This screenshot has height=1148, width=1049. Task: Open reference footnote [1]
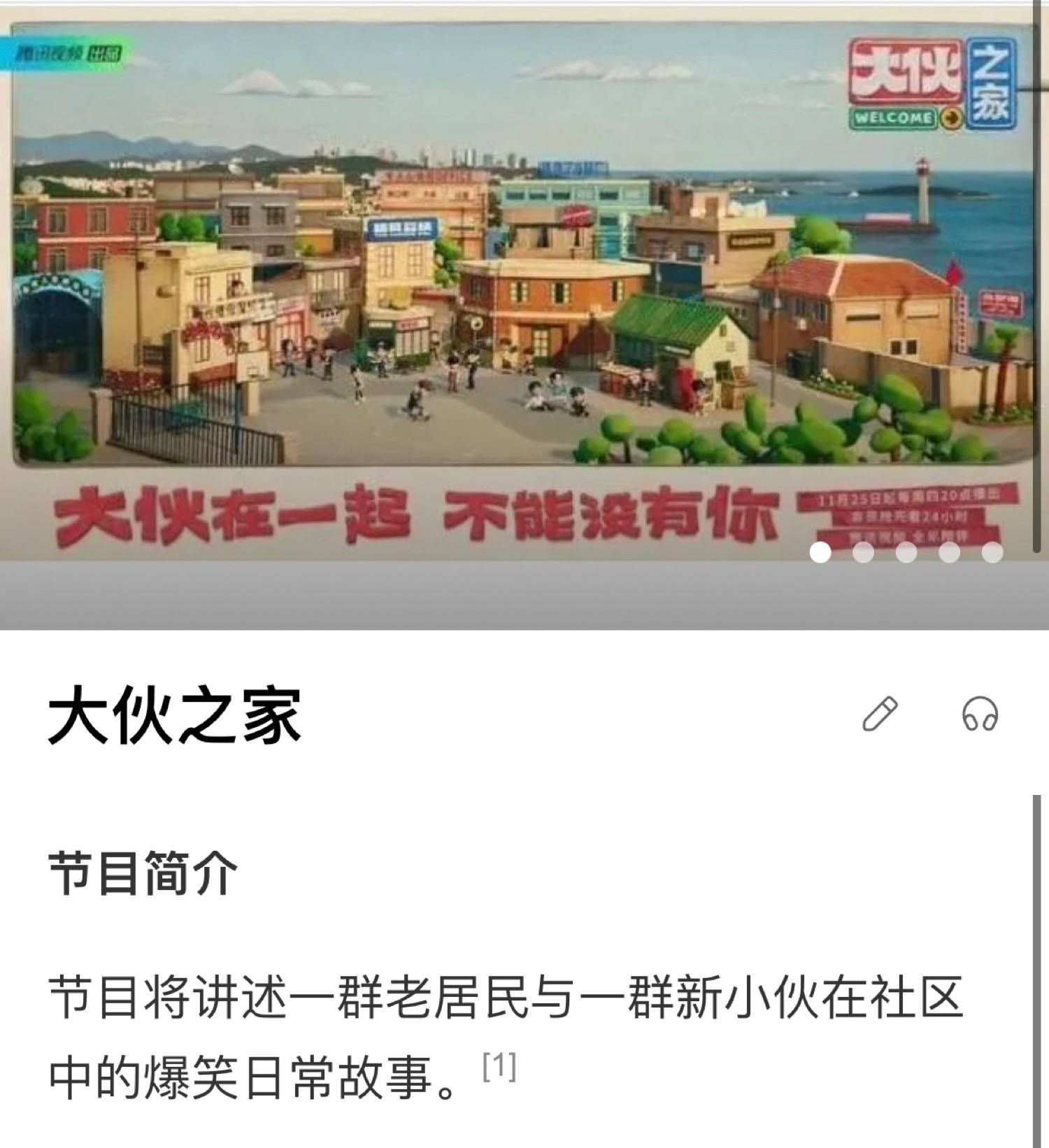coord(499,1067)
